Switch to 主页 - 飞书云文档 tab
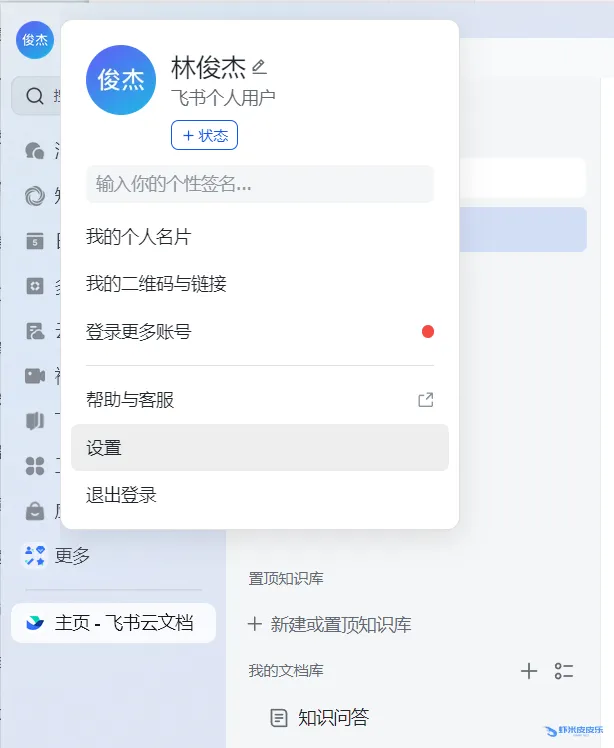 pos(113,623)
